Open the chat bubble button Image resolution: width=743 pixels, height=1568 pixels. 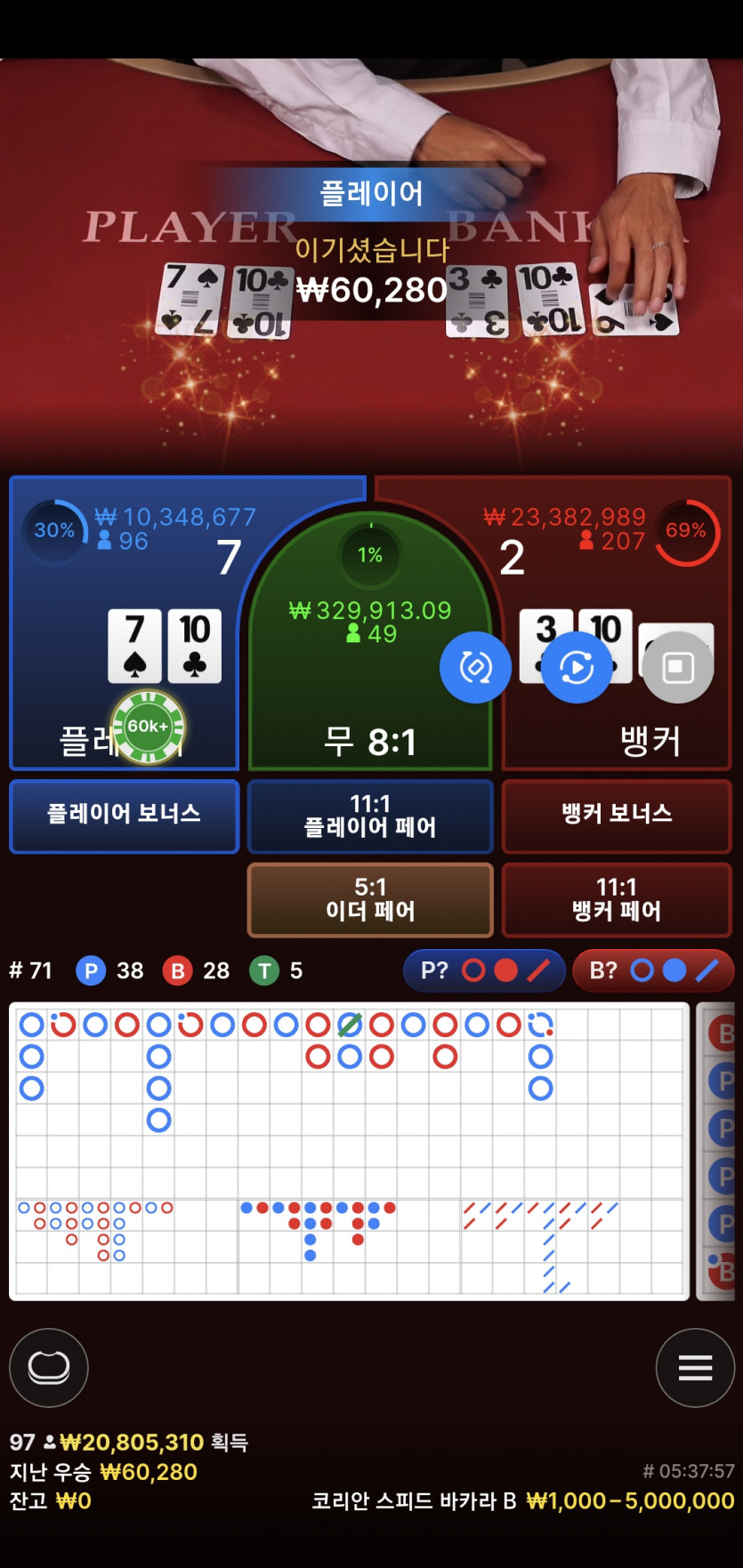tap(49, 1367)
